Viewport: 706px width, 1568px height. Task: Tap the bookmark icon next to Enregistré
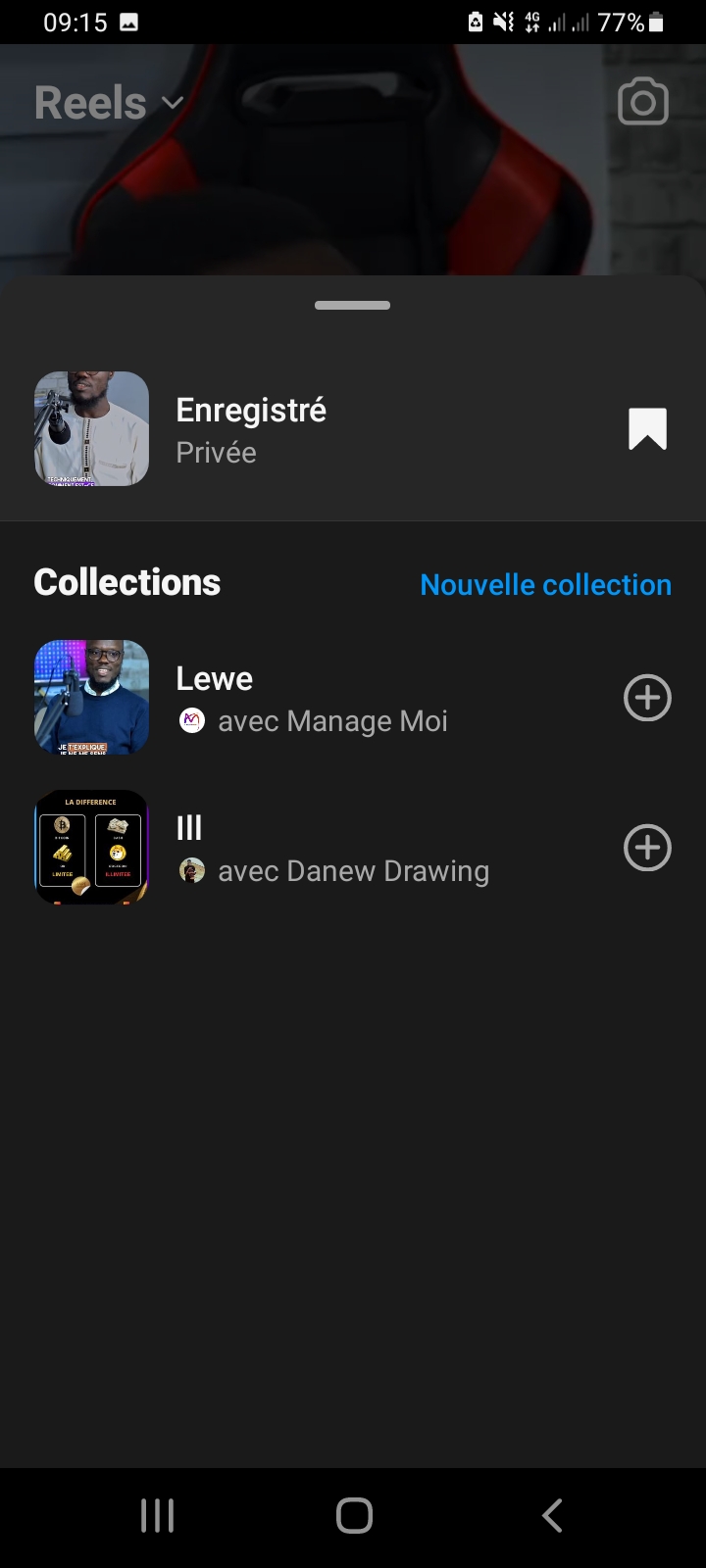647,429
